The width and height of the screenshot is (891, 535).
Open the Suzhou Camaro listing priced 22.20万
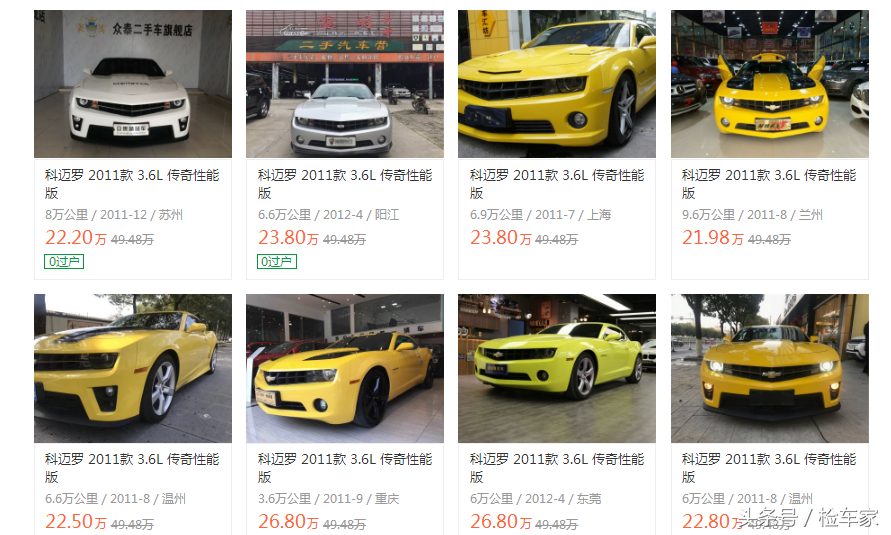[132, 85]
